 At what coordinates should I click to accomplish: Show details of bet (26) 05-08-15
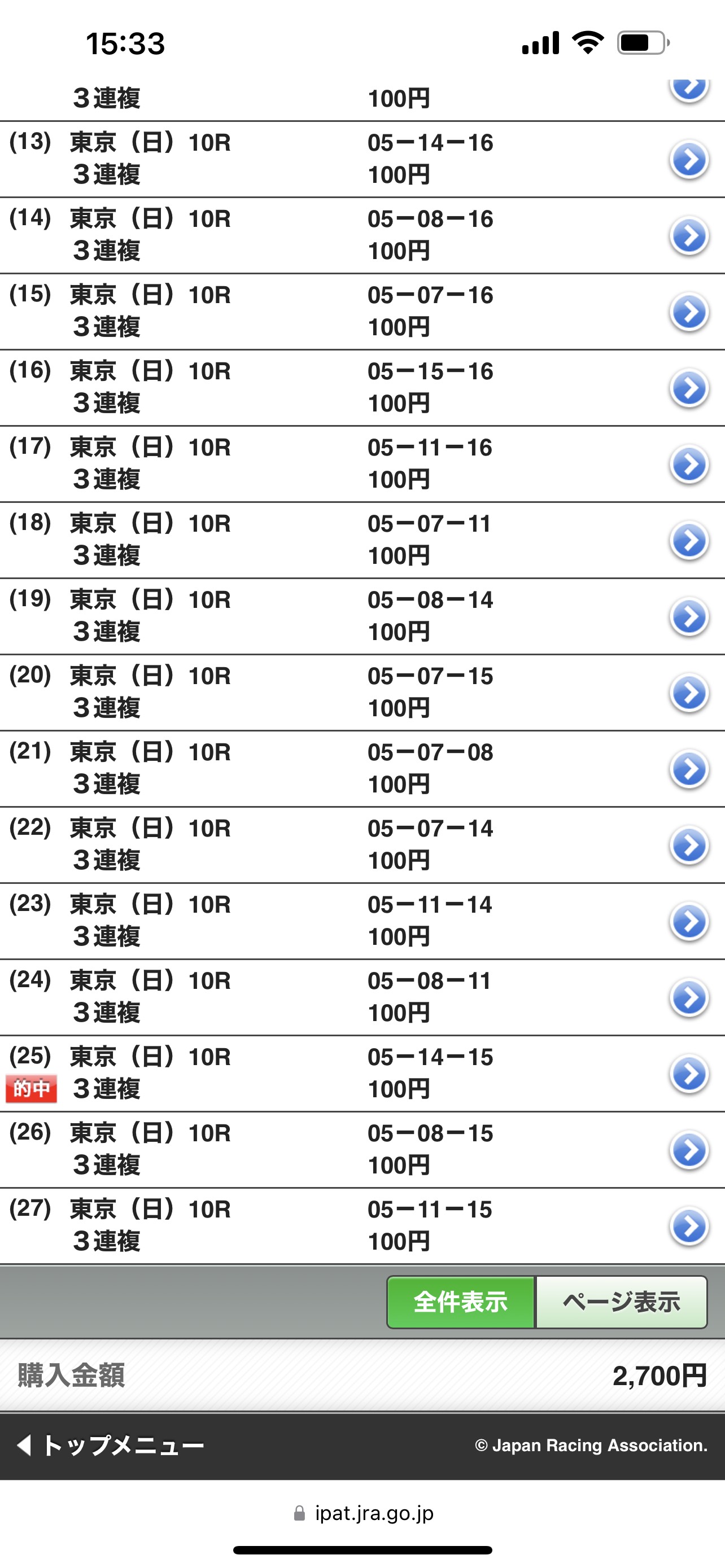pyautogui.click(x=689, y=1150)
